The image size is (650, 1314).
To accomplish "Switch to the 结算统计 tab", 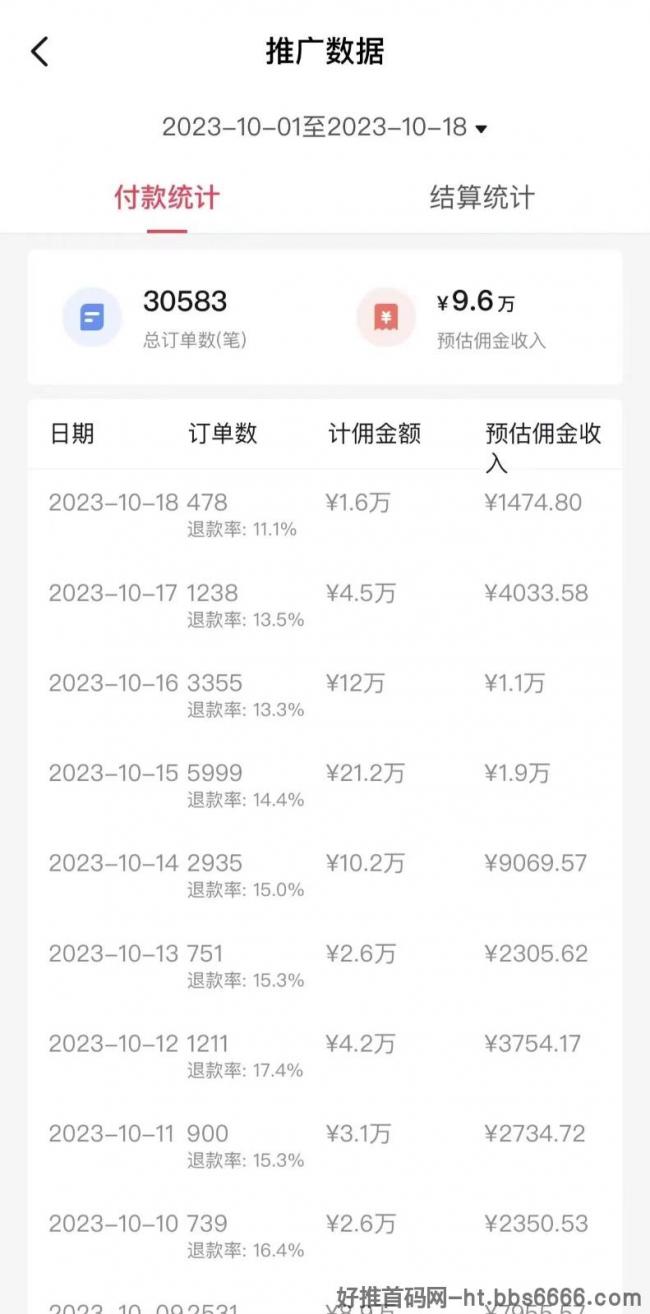I will 482,197.
